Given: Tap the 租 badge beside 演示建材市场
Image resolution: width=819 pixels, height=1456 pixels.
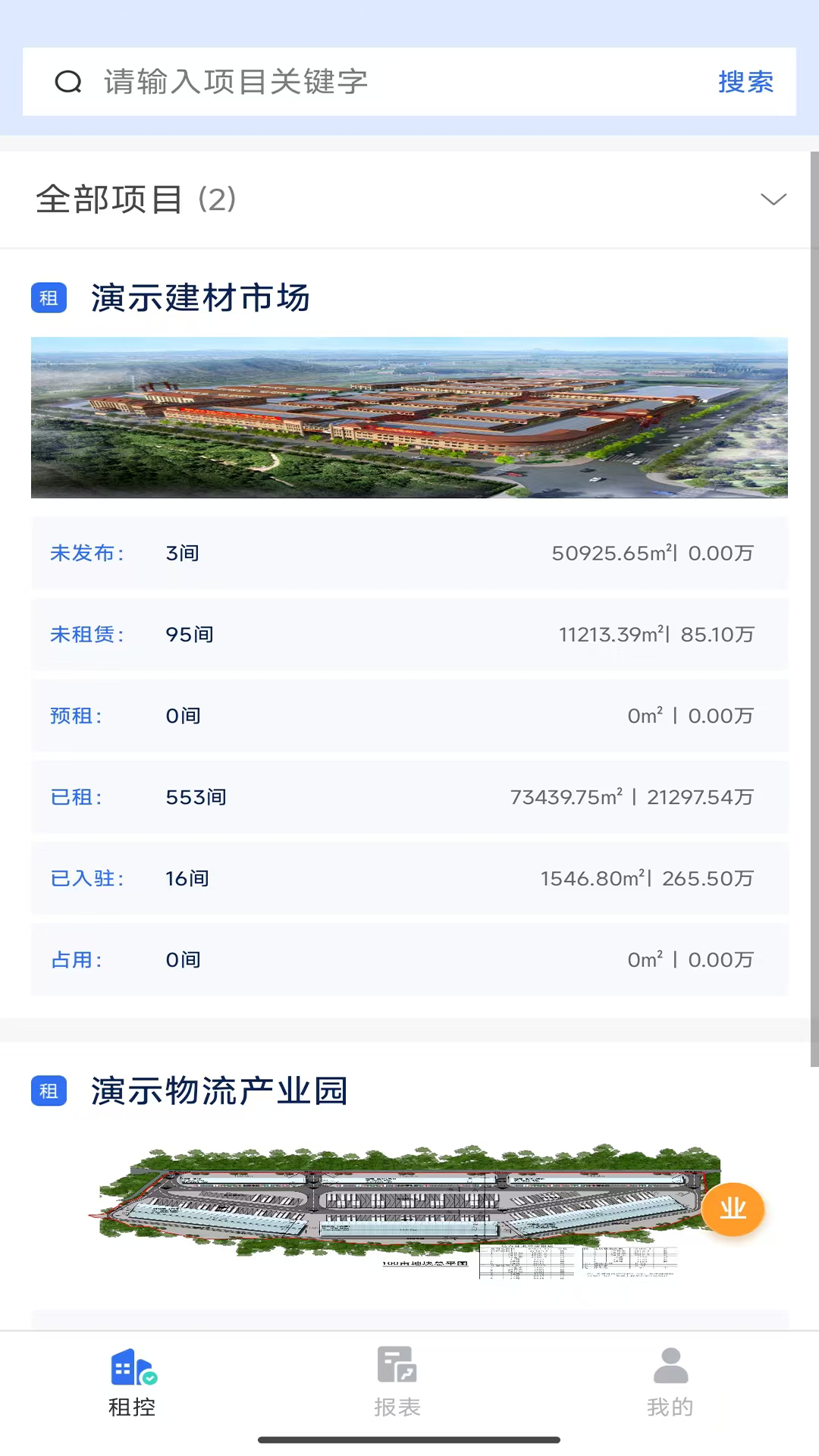Looking at the screenshot, I should pos(49,298).
